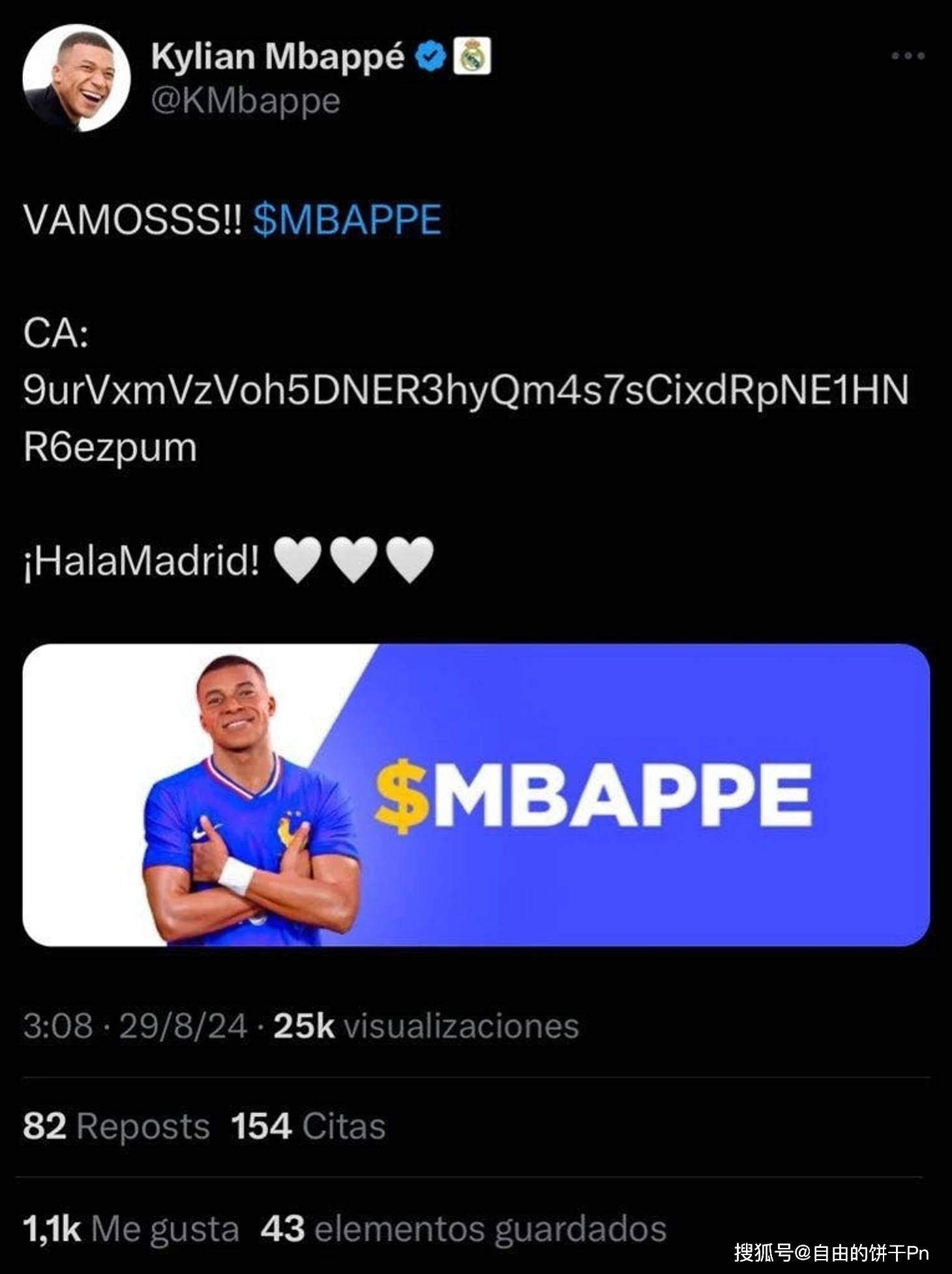View the 154 Citas list

308,1126
